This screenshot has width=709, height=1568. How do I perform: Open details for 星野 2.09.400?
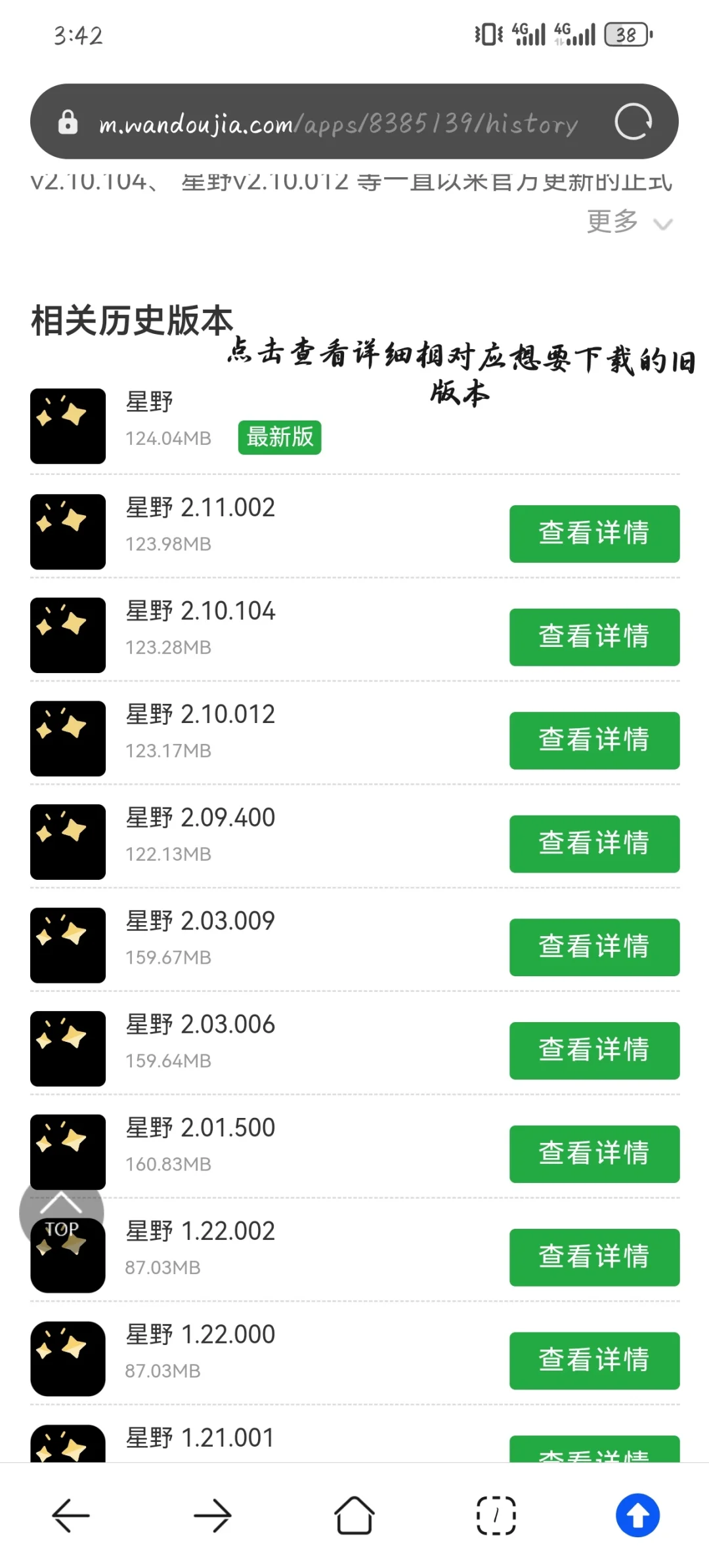coord(594,844)
